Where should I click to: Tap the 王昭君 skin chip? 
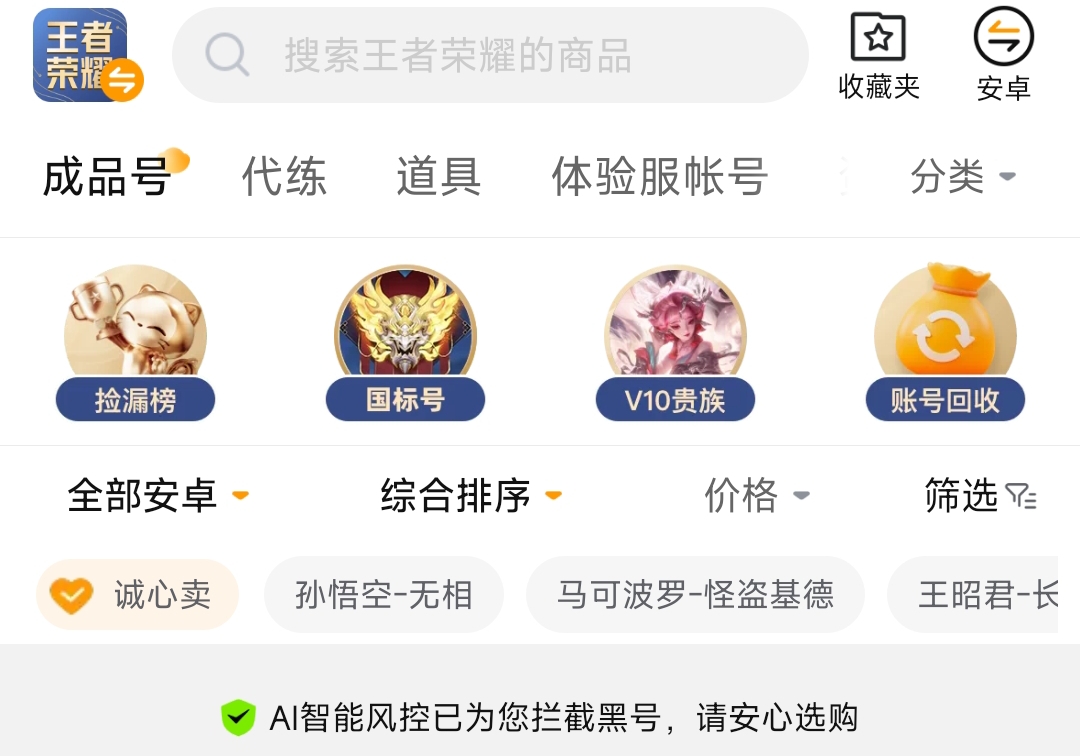pyautogui.click(x=985, y=596)
